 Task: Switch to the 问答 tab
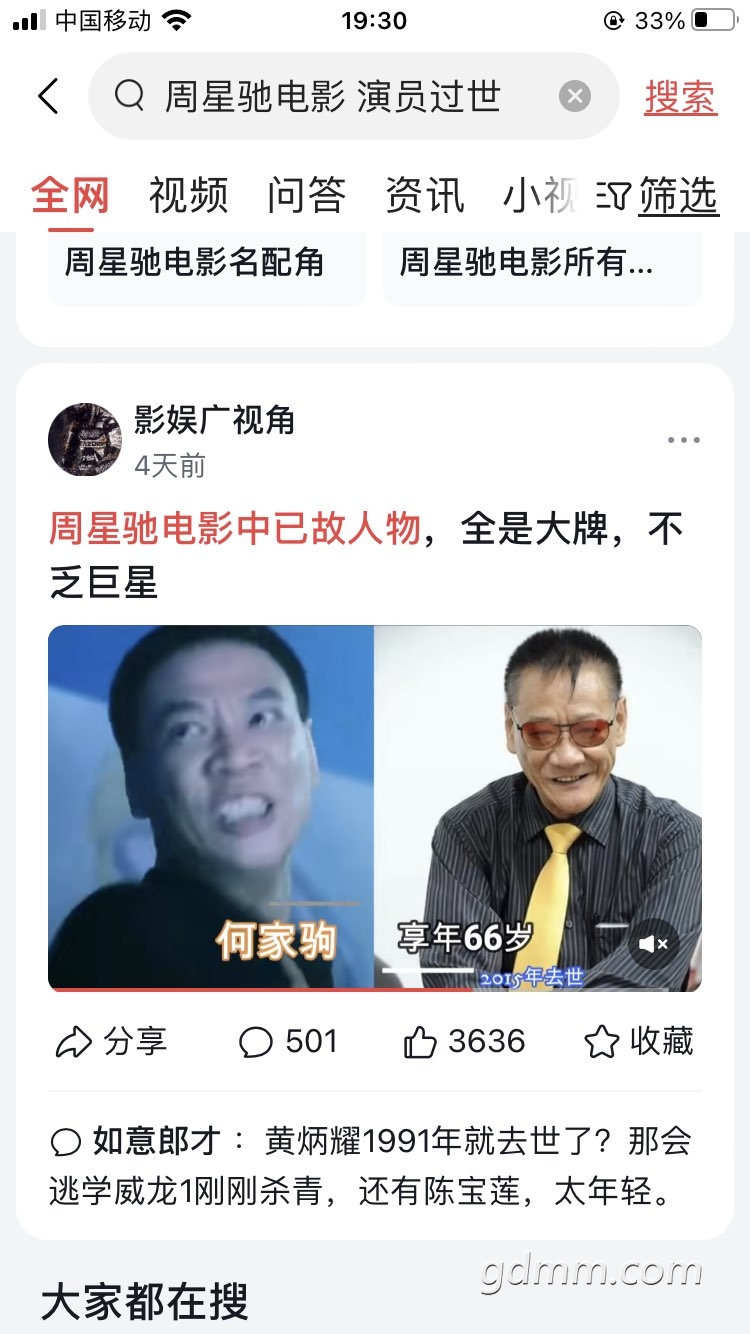click(x=306, y=195)
